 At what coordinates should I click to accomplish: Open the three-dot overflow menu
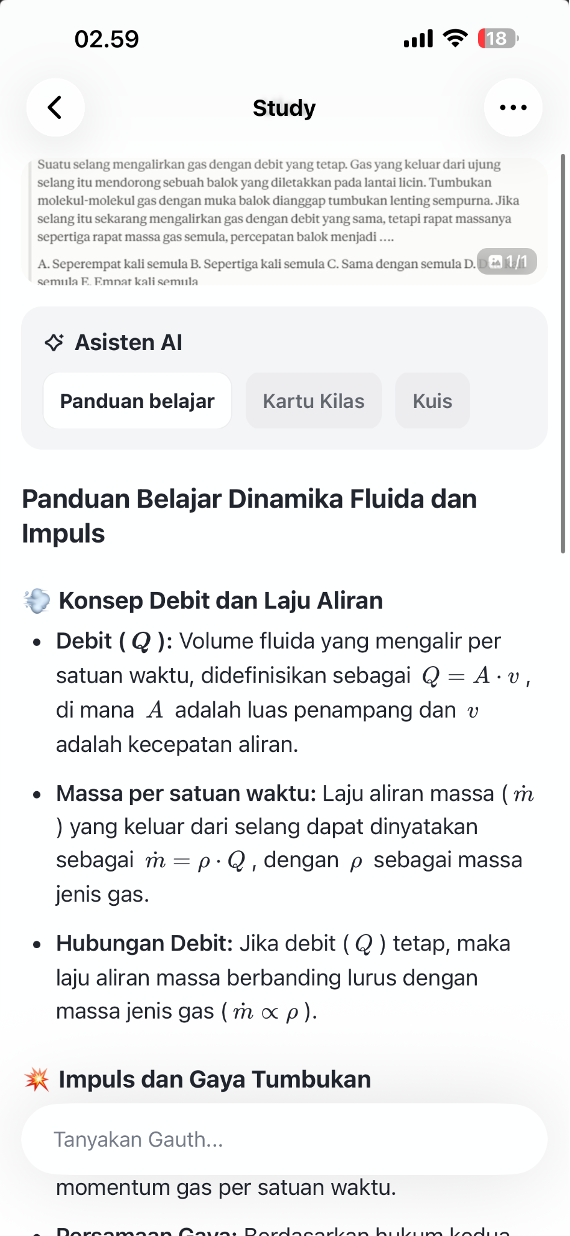(513, 107)
